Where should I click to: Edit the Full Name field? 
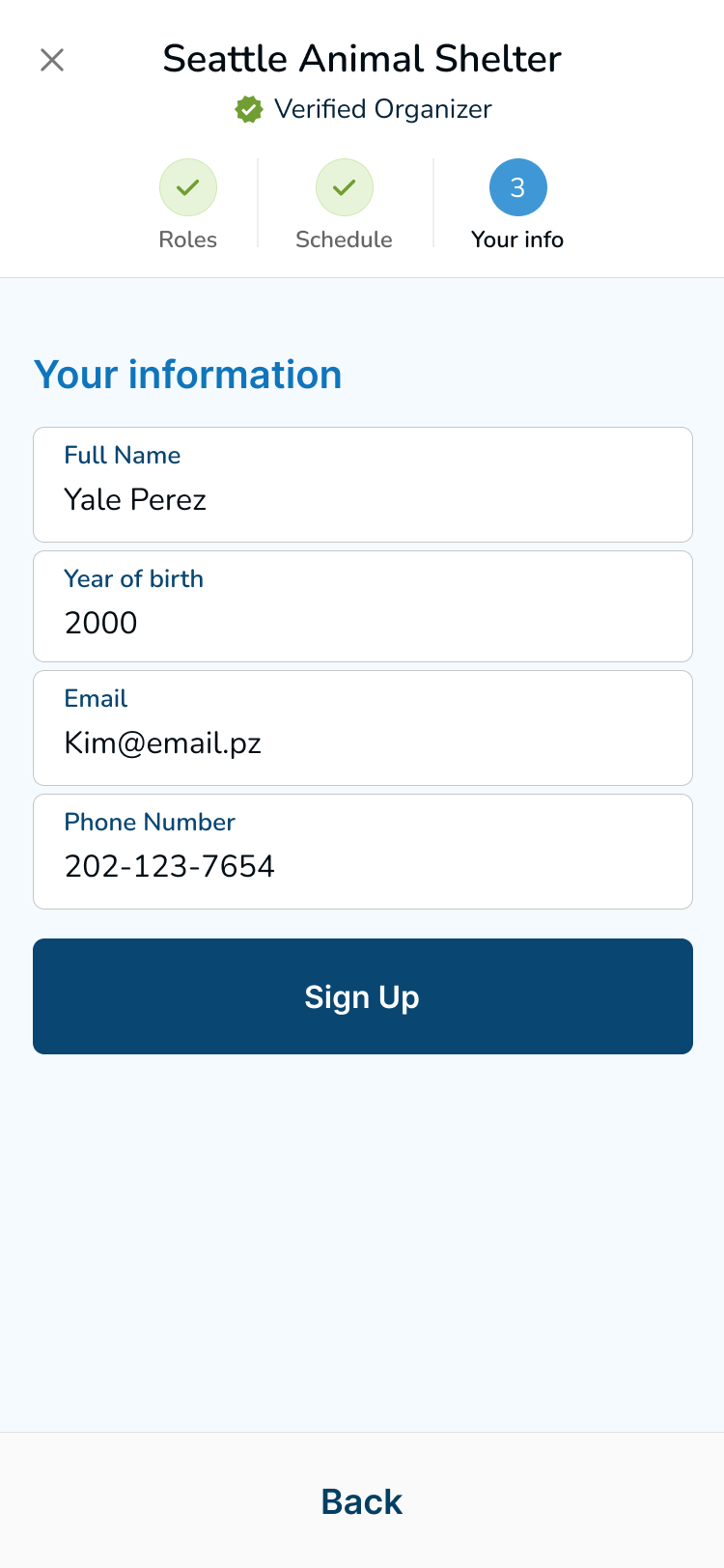[x=363, y=485]
